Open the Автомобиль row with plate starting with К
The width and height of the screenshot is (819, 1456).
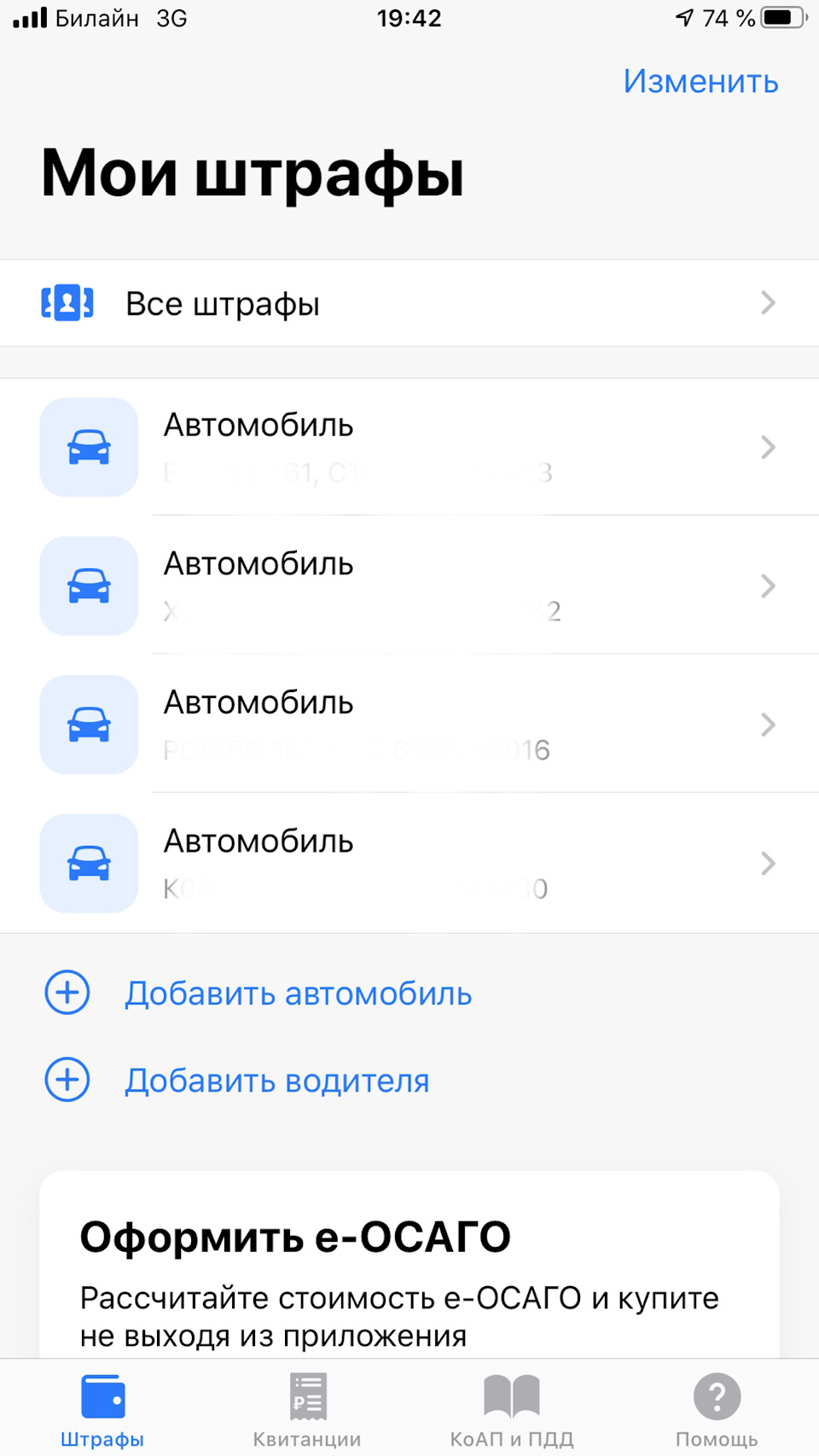tap(409, 863)
